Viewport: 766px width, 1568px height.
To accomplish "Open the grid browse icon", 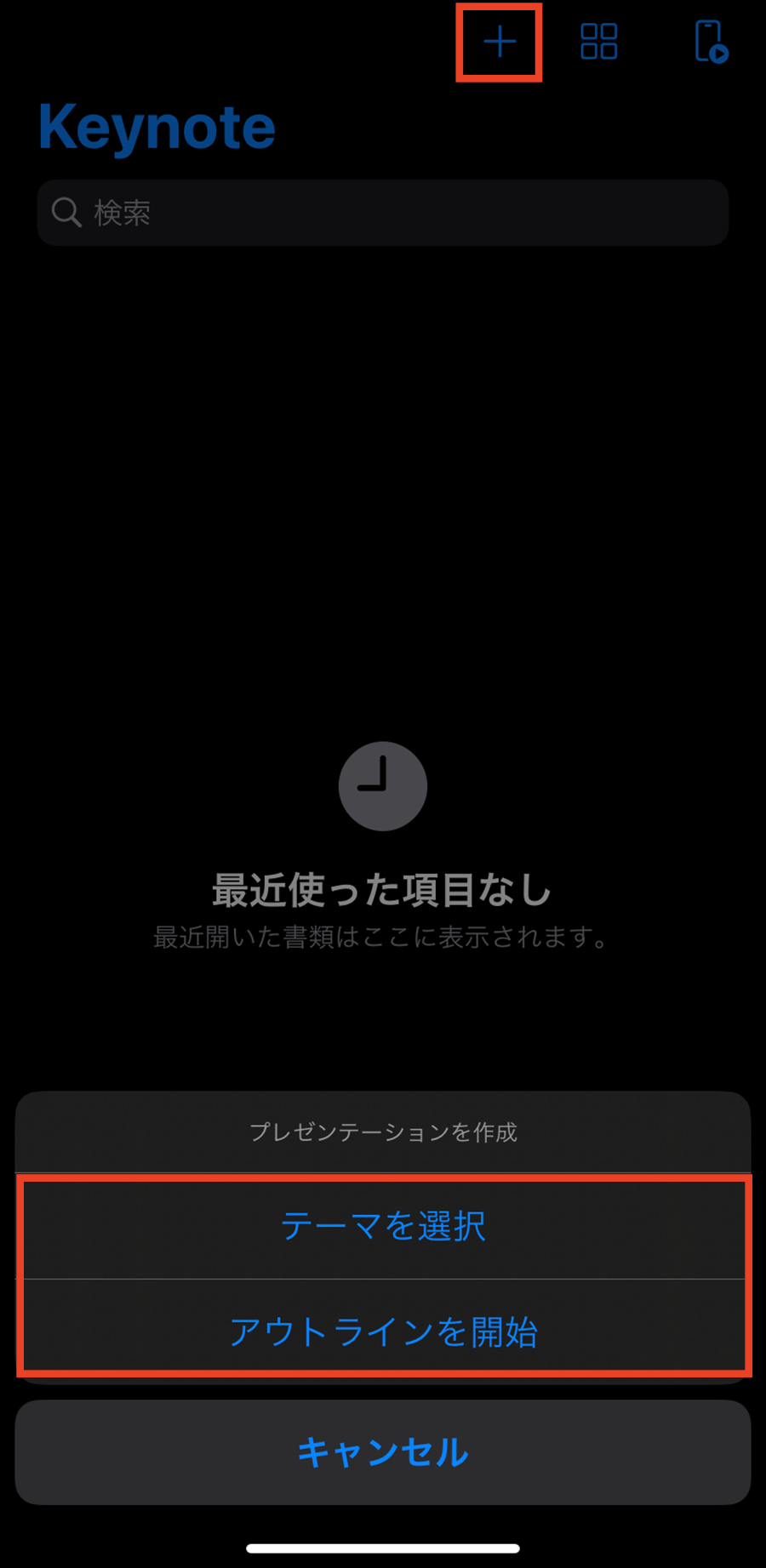I will 598,41.
